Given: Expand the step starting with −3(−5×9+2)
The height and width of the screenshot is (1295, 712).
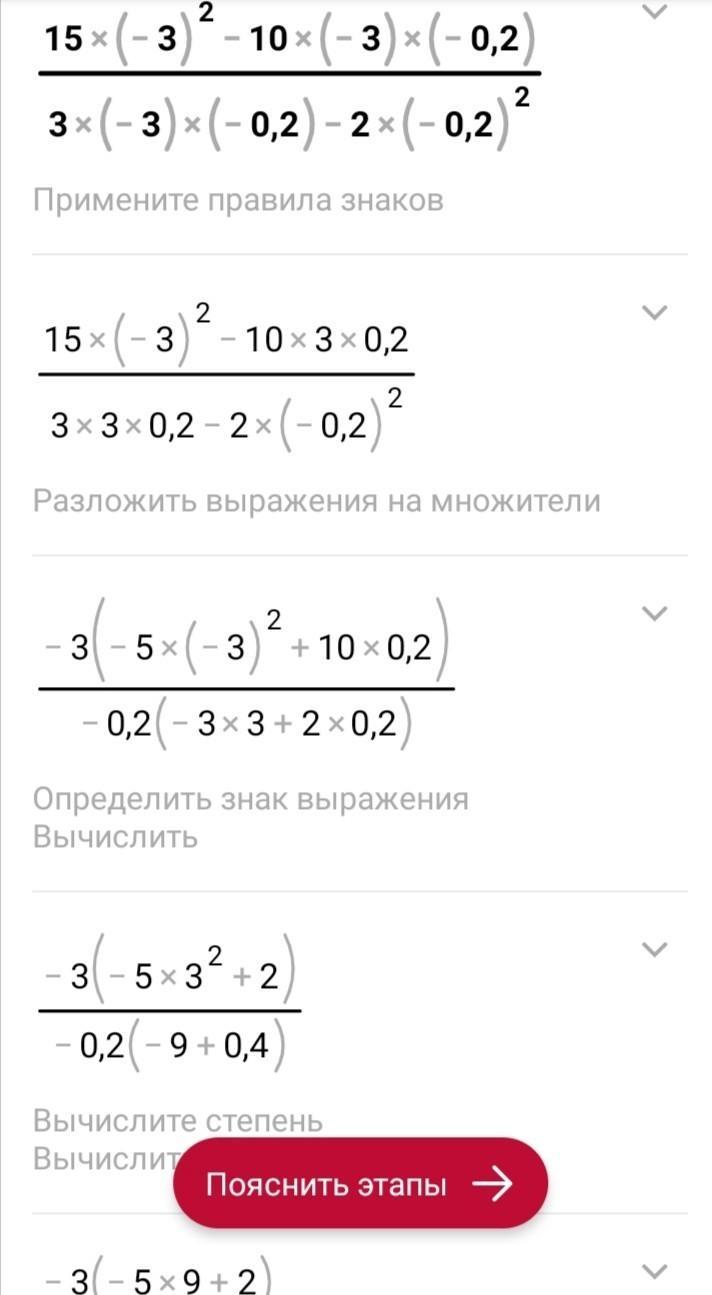Looking at the screenshot, I should [653, 1272].
